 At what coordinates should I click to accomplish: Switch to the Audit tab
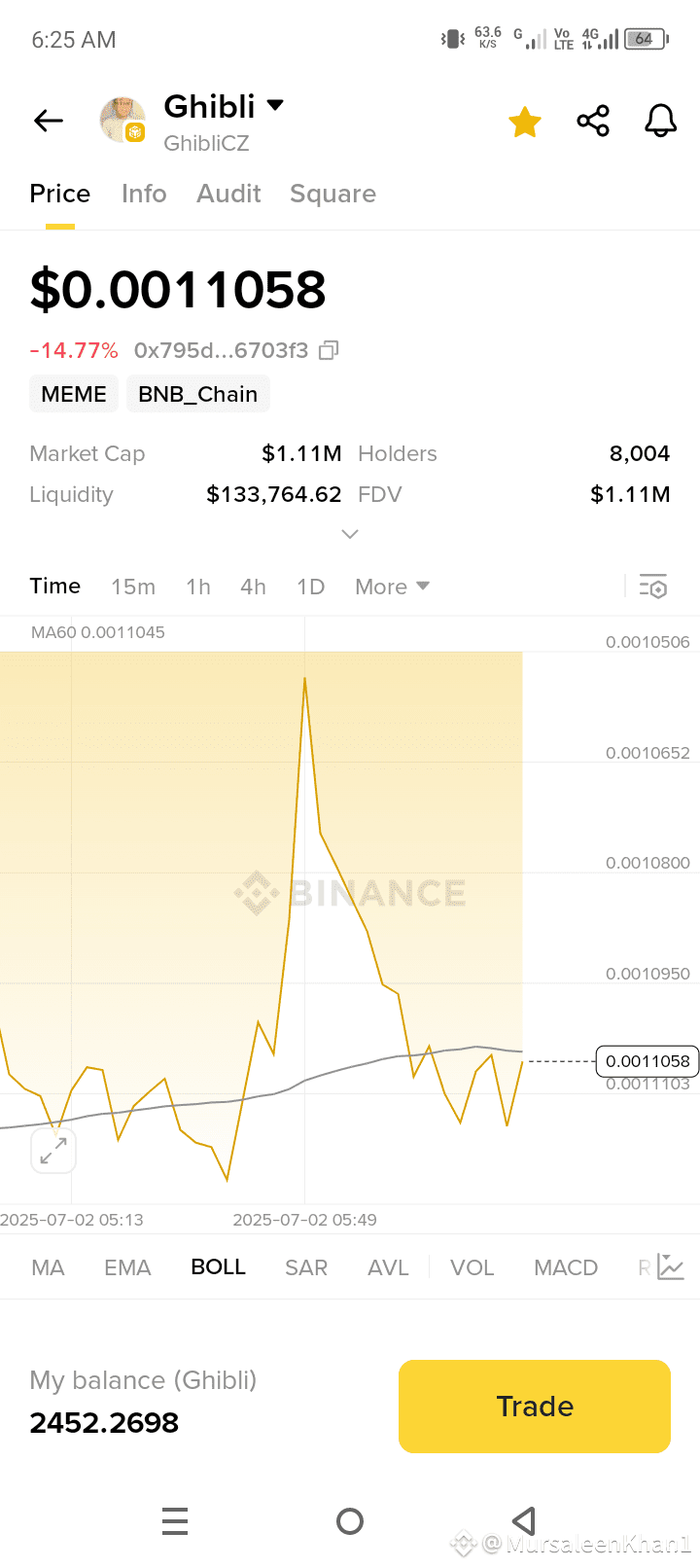coord(228,194)
